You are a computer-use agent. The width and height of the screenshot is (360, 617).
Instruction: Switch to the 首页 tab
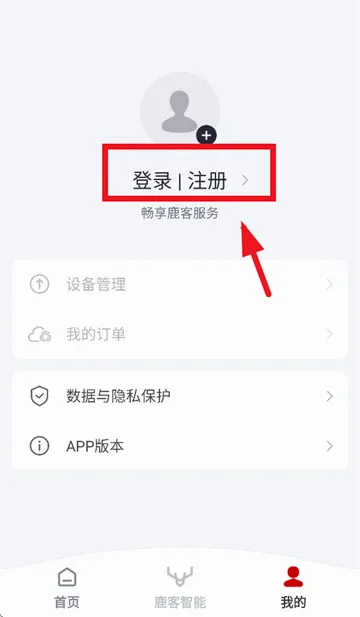[x=67, y=588]
